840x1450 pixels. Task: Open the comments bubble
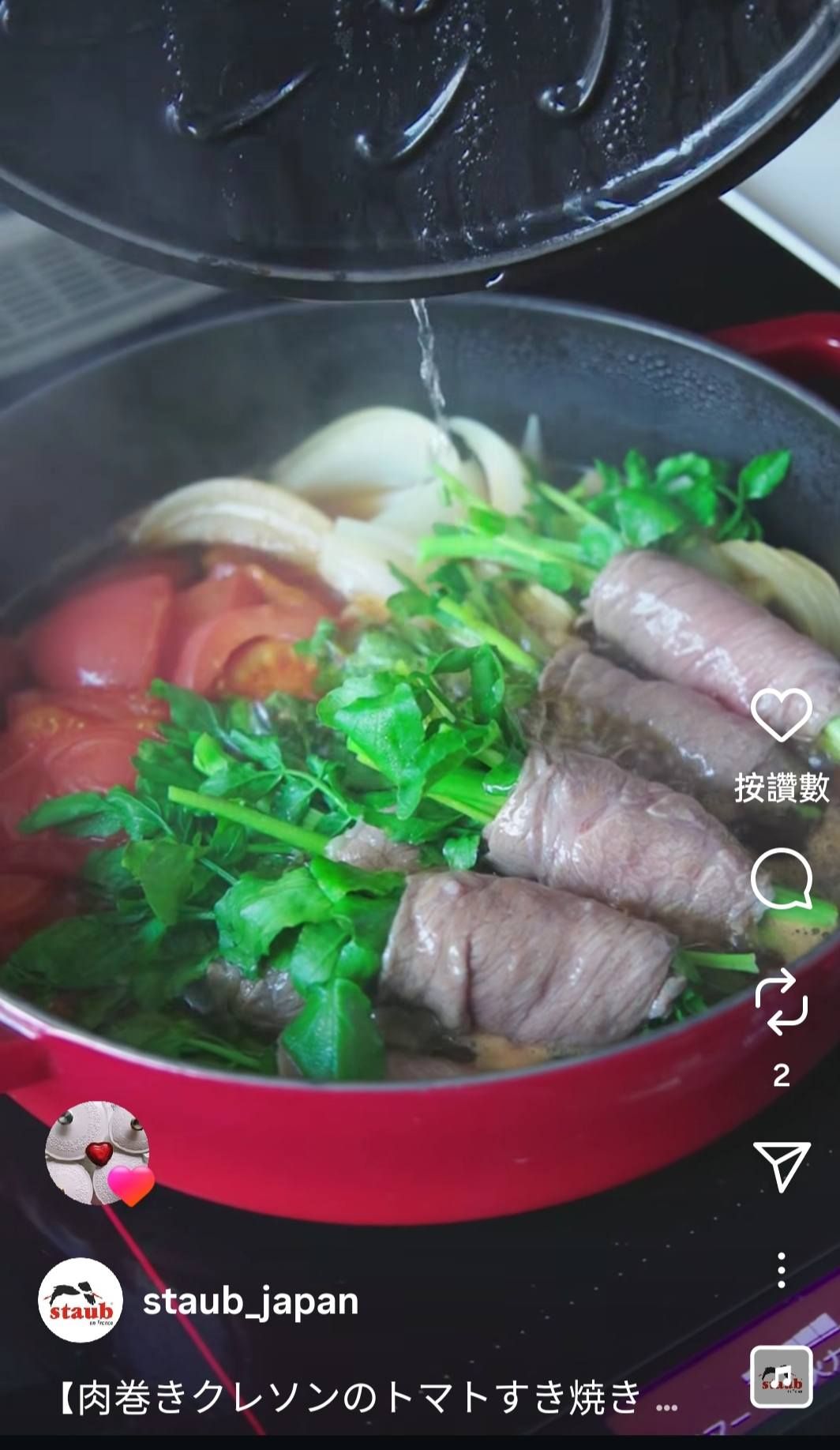click(781, 879)
